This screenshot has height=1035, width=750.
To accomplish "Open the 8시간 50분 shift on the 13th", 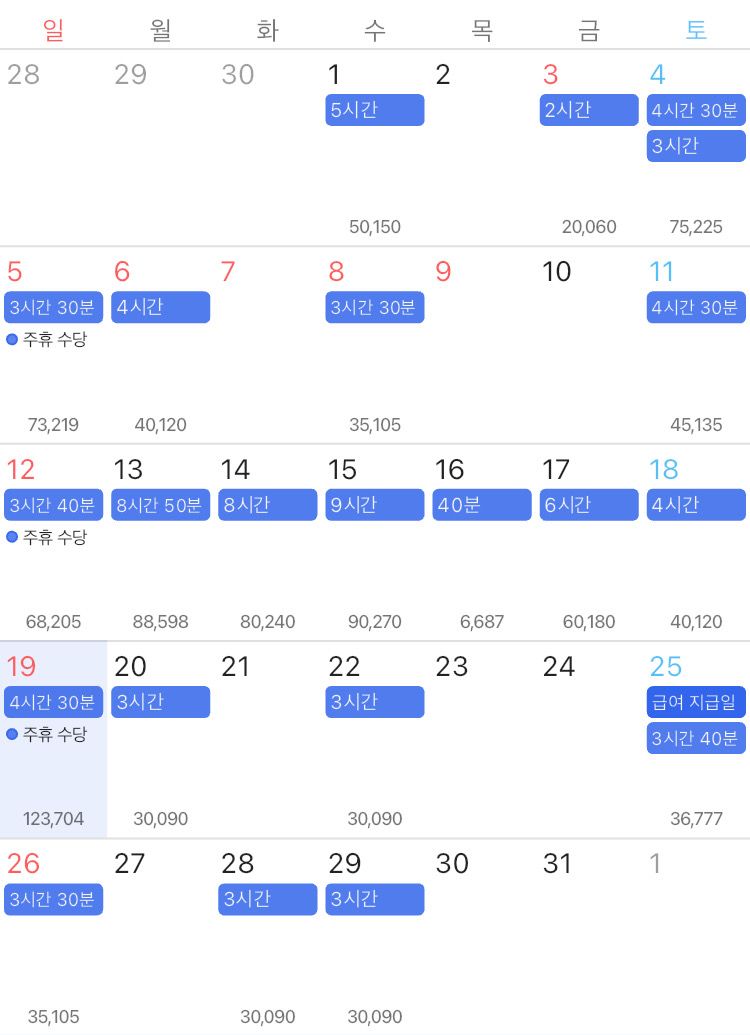I will (x=160, y=505).
